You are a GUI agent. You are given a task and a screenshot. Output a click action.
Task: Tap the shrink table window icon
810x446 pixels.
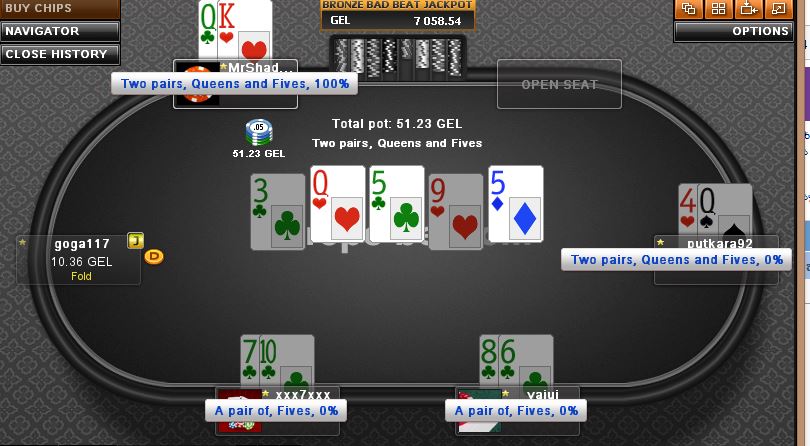tap(748, 9)
